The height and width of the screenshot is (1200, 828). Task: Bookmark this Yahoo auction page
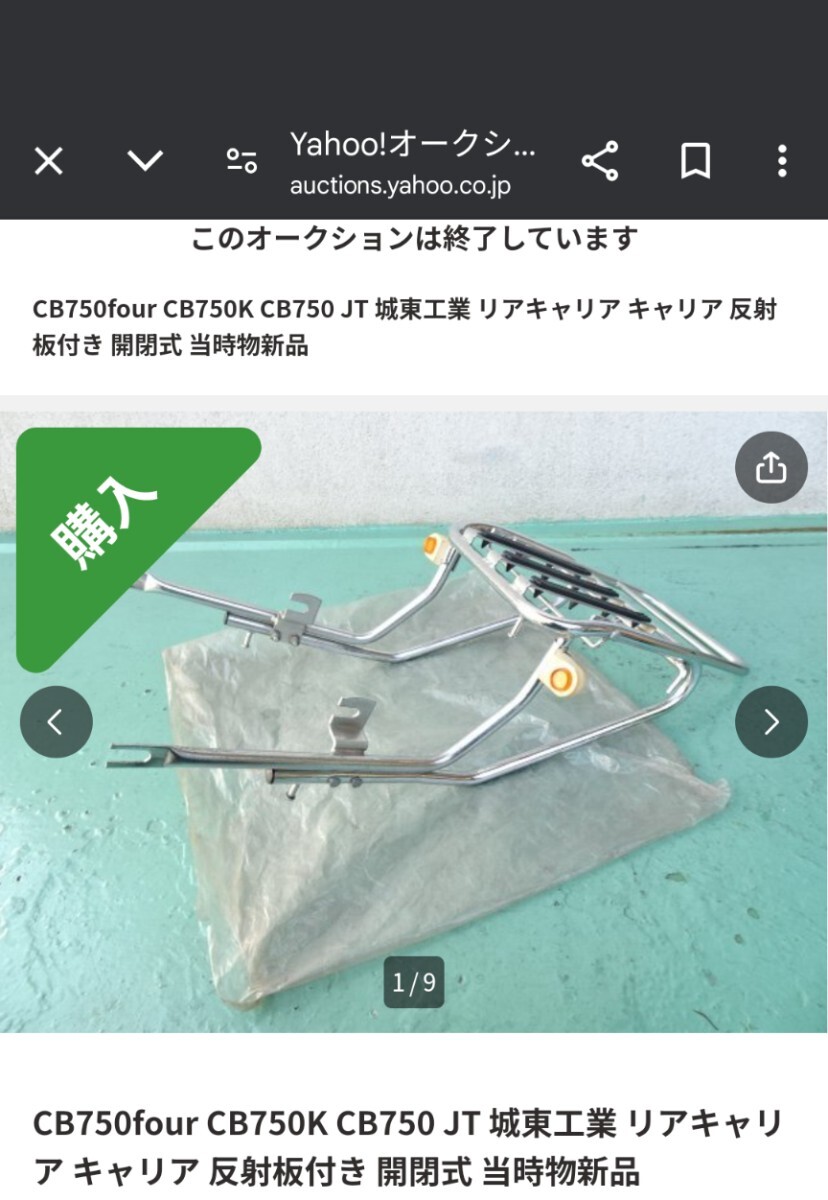pyautogui.click(x=695, y=161)
